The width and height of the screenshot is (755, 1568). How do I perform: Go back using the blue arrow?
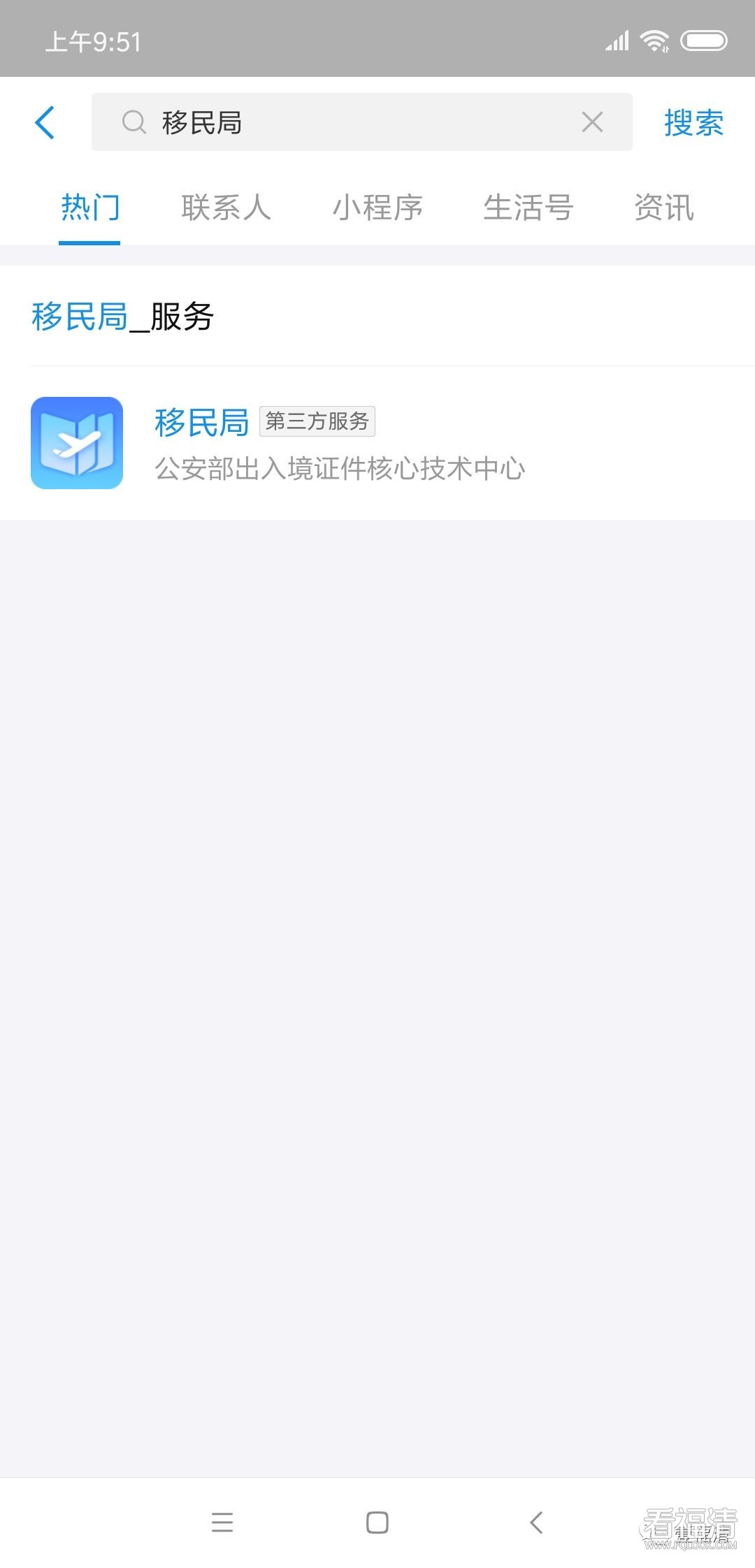pos(45,123)
